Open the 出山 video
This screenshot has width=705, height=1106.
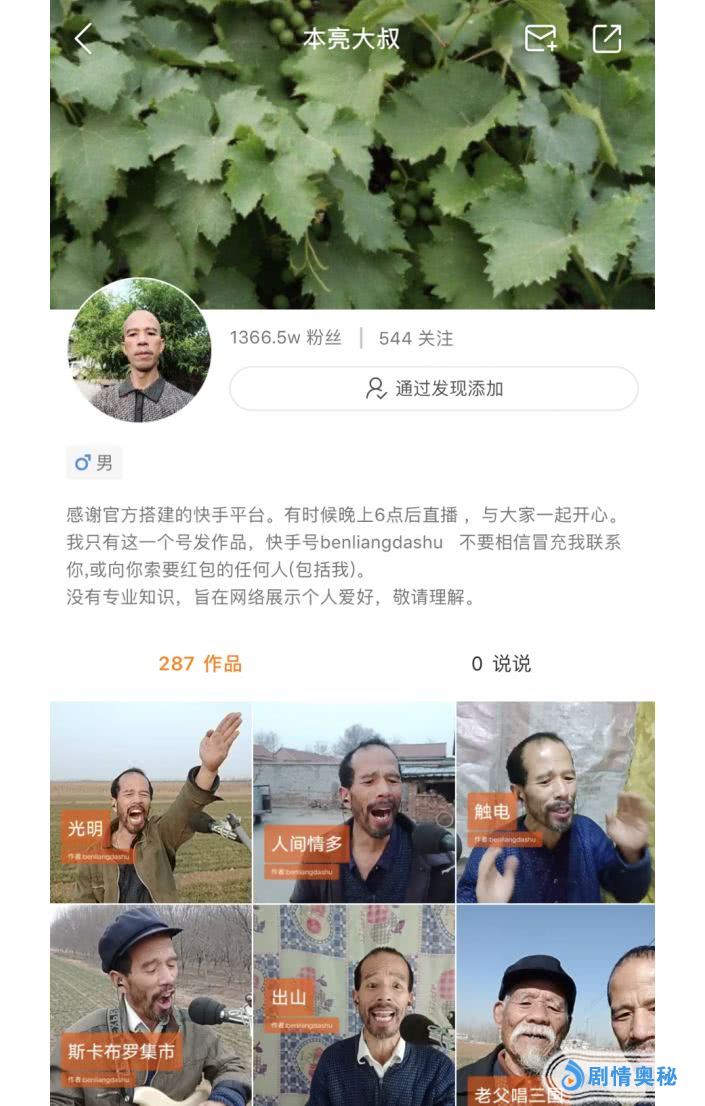[354, 1005]
